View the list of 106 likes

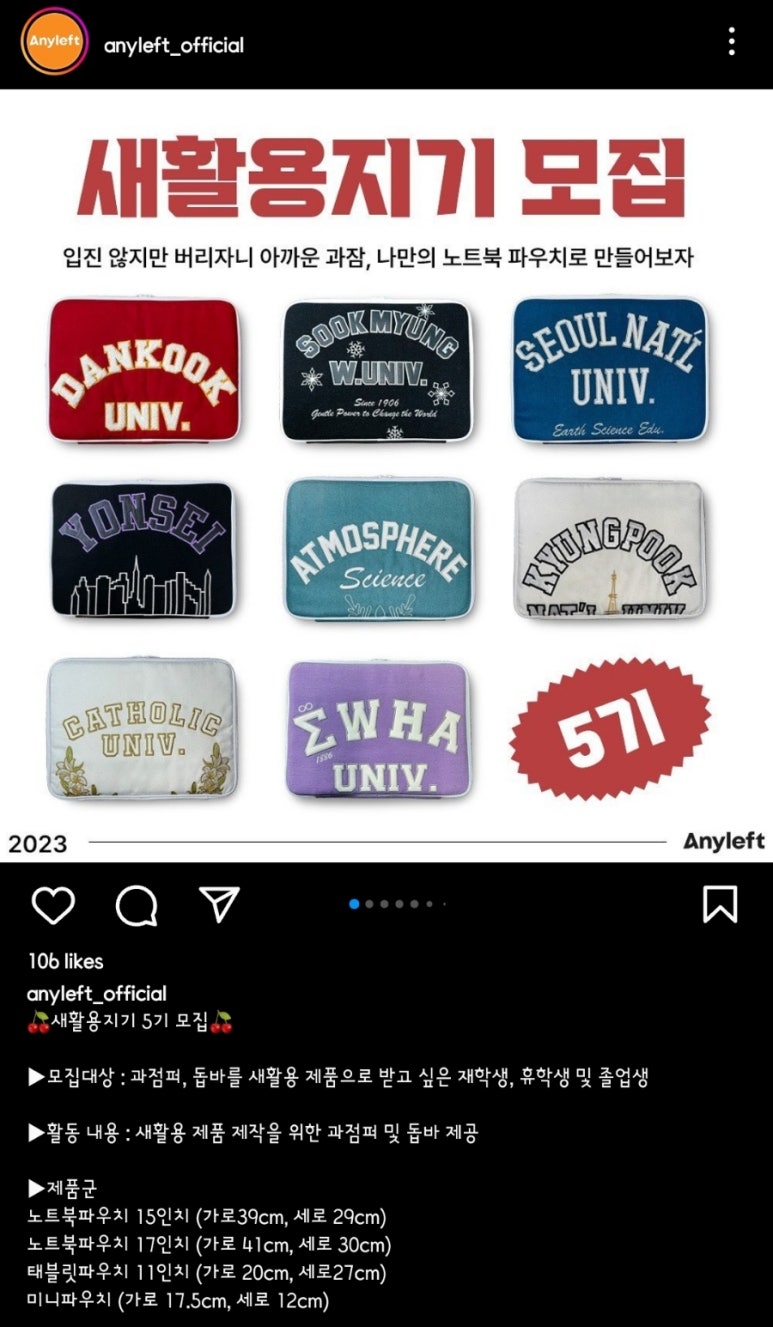[65, 961]
